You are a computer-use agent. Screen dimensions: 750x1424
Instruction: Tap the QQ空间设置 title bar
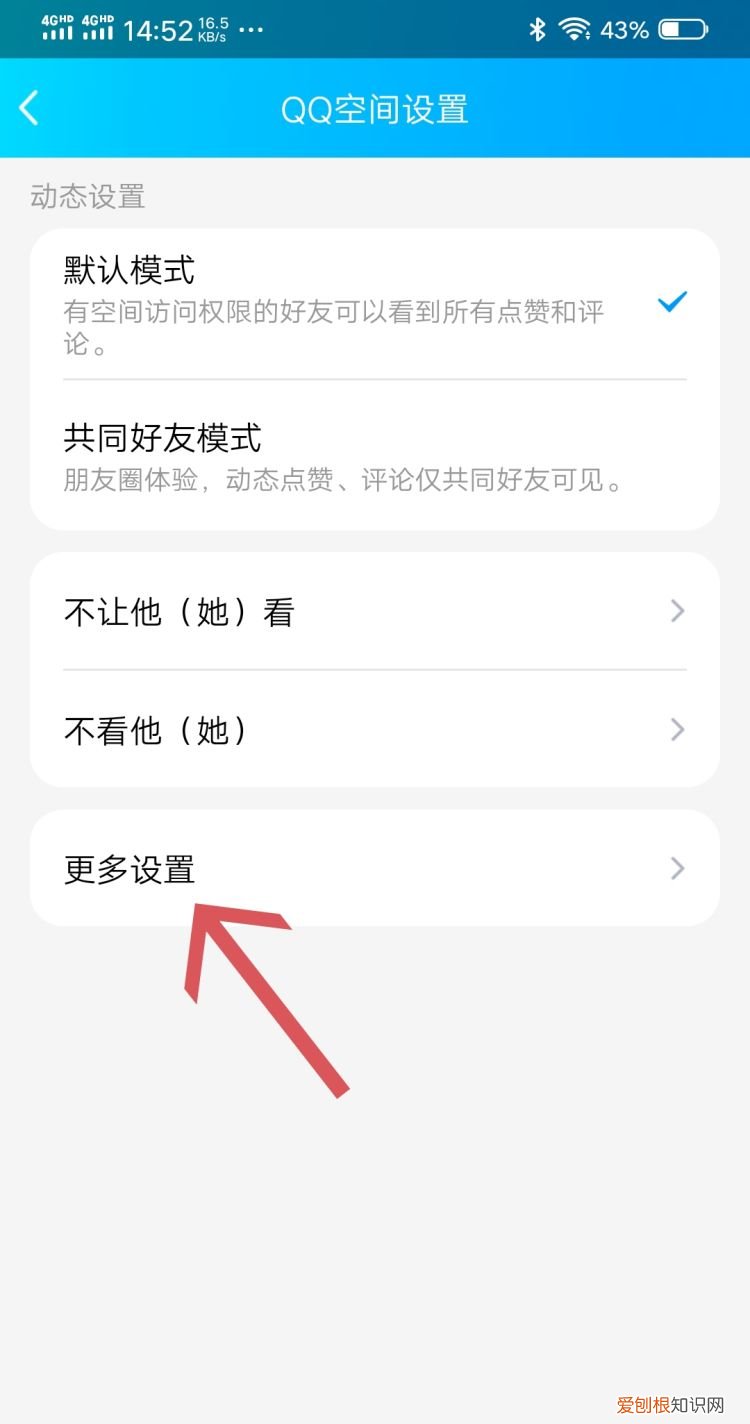tap(375, 110)
